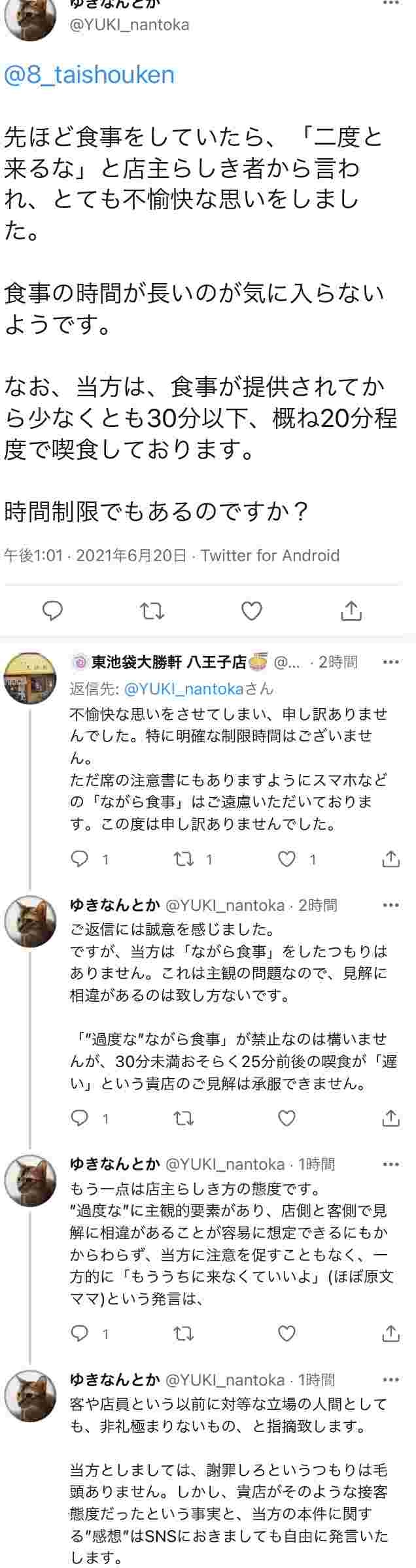
Task: Open @YUKI_nantoka link in 返信先 line
Action: (x=183, y=689)
